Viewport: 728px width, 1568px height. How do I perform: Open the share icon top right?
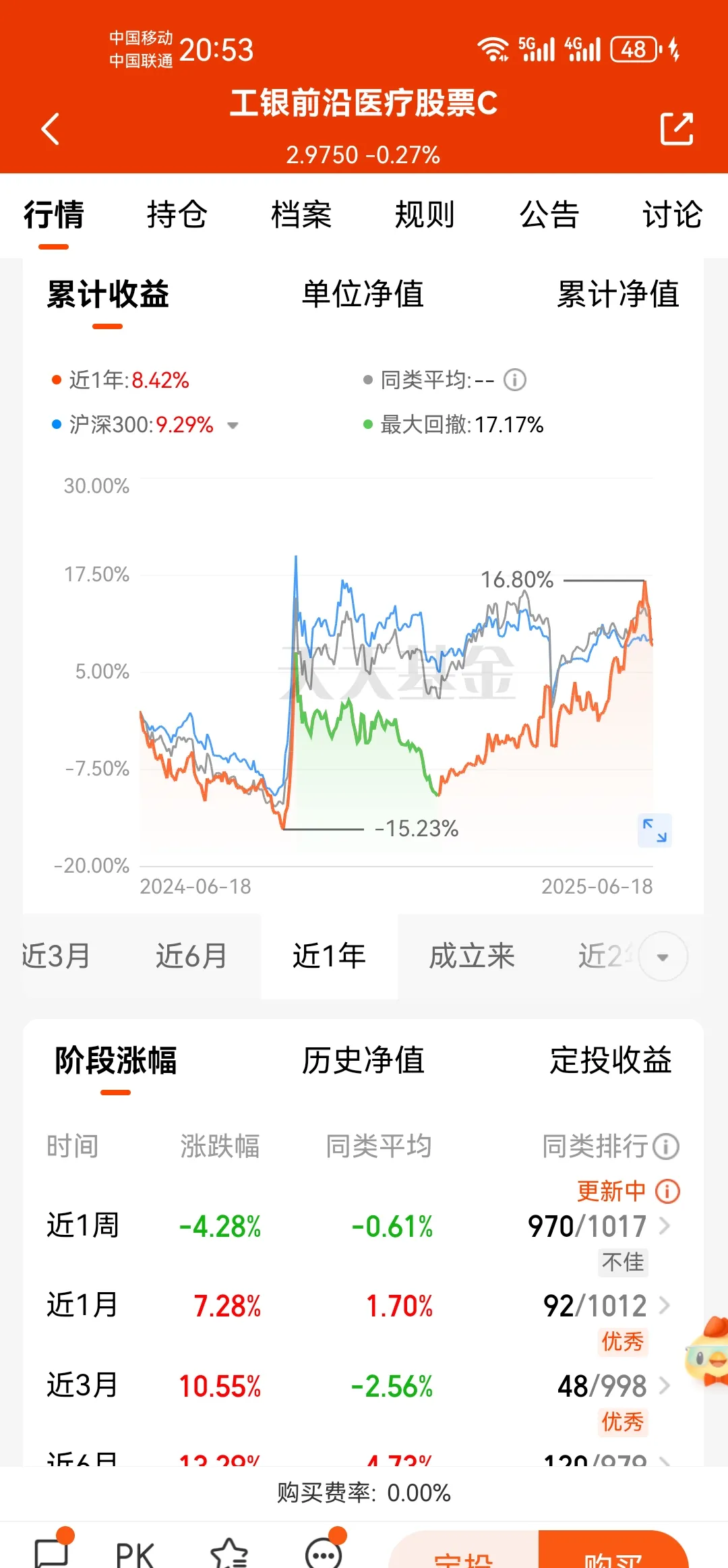point(678,128)
